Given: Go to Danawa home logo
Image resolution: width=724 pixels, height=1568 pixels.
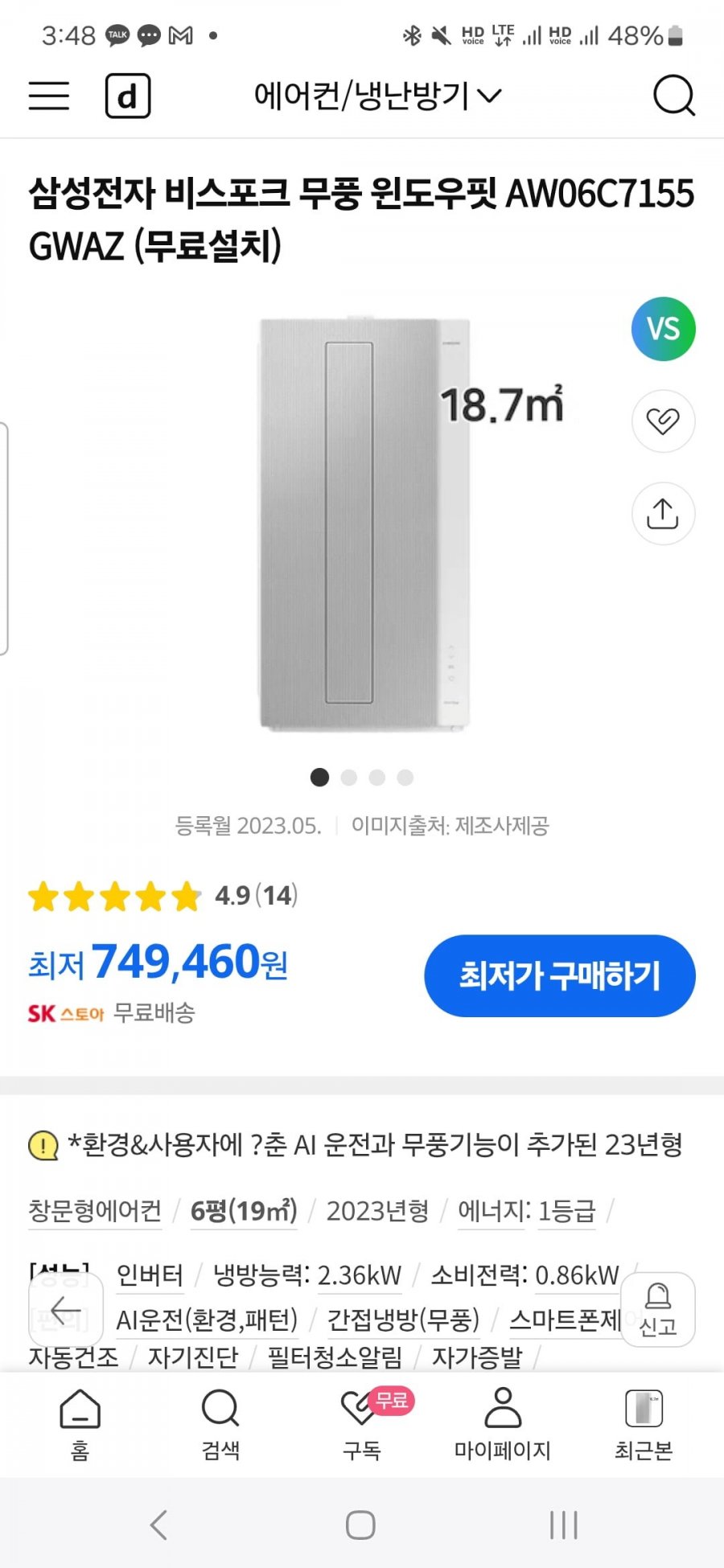Looking at the screenshot, I should tap(128, 96).
